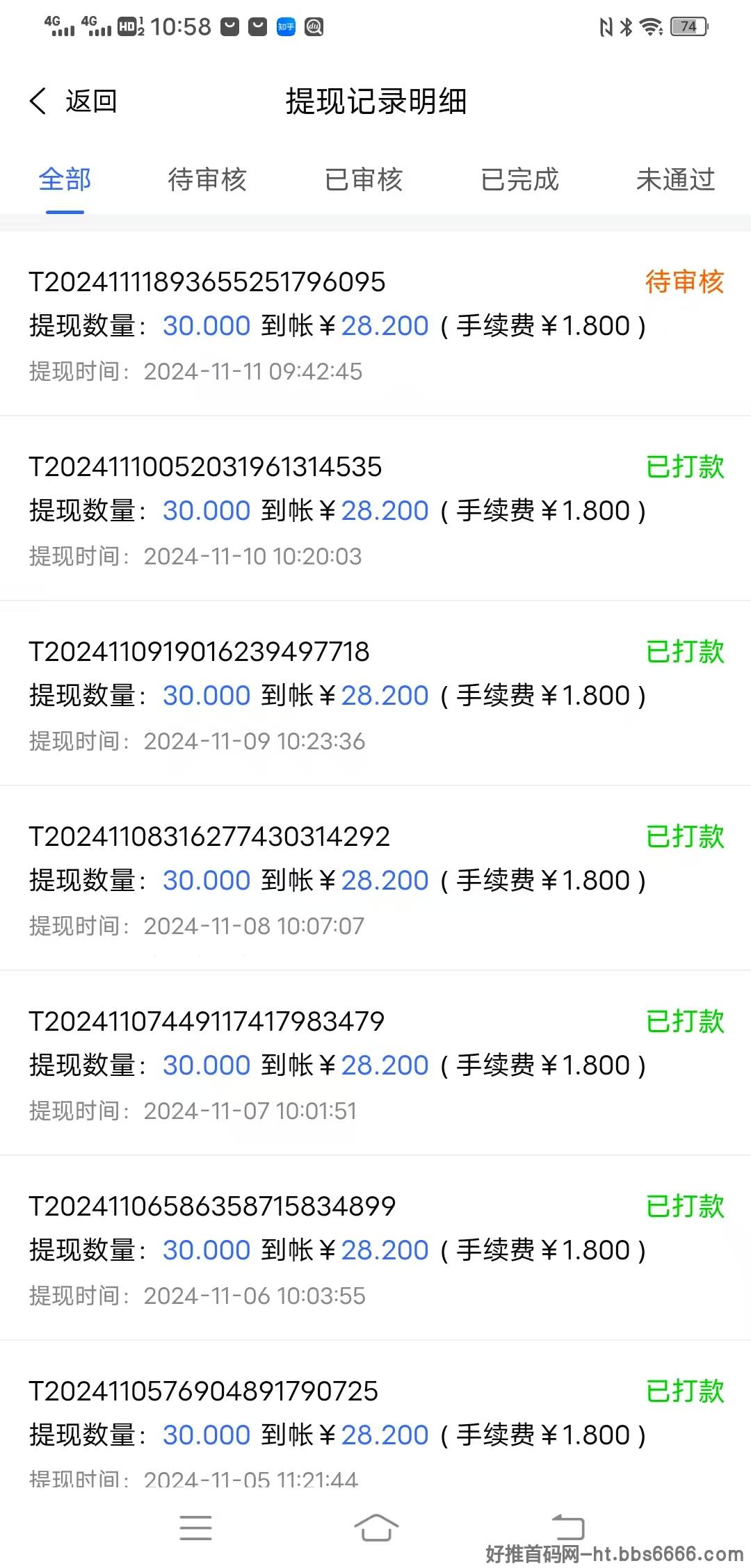Screen dimensions: 751x1568
Task: Open the system recent apps menu
Action: (195, 1528)
